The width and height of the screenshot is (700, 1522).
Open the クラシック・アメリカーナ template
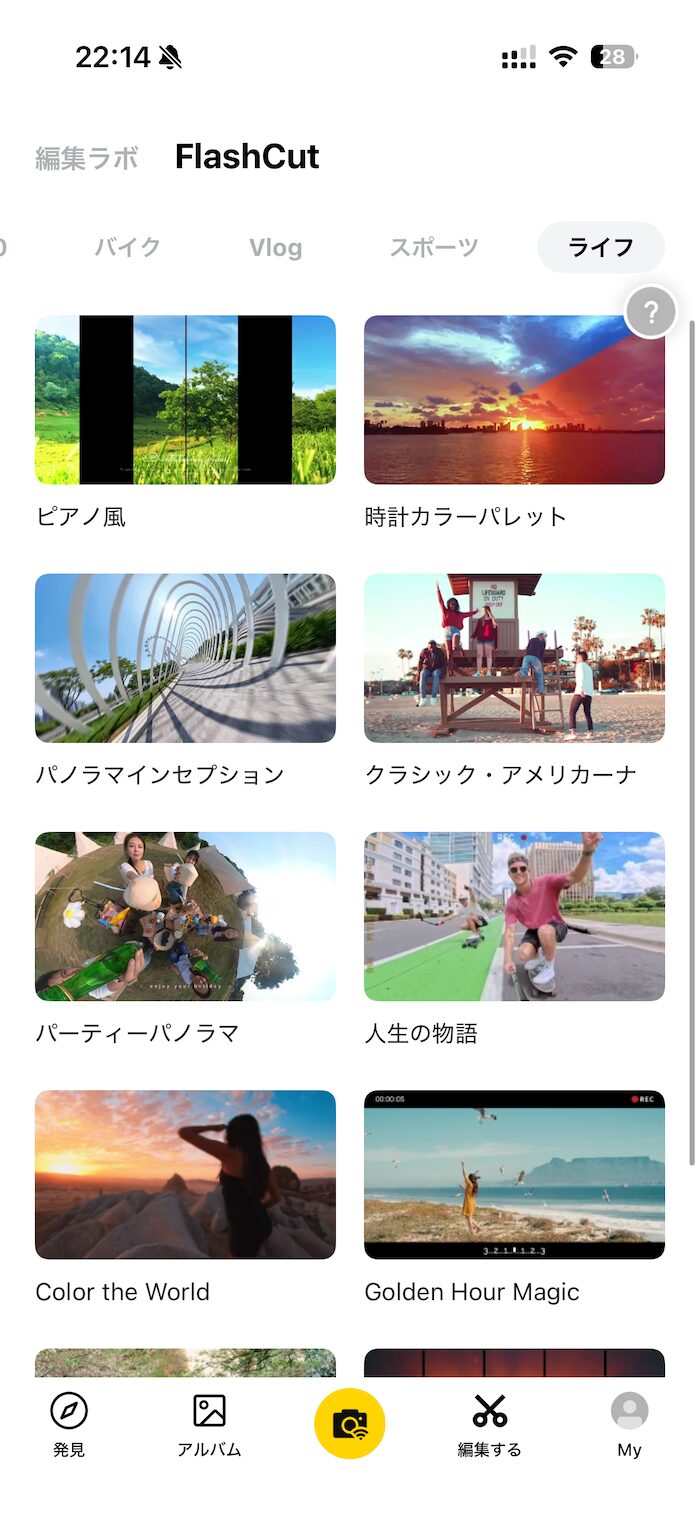[514, 658]
